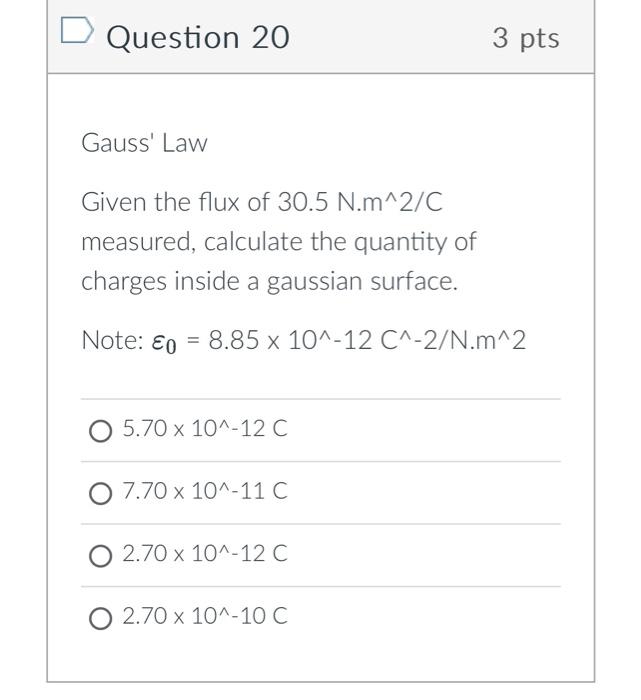641x700 pixels.
Task: Mark 2.70 x 10^-10 C as answer
Action: click(100, 618)
